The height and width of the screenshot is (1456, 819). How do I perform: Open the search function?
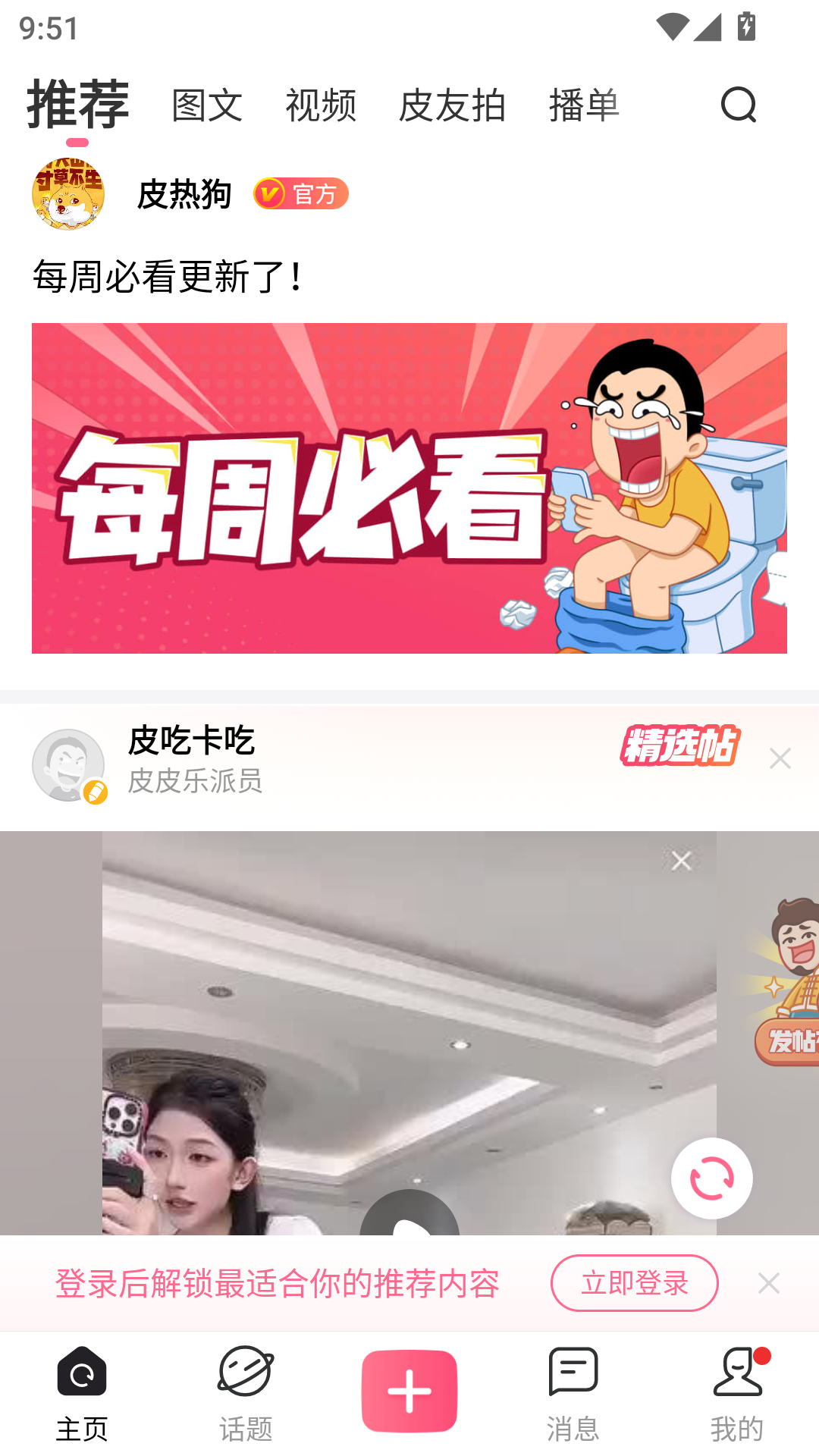click(738, 105)
